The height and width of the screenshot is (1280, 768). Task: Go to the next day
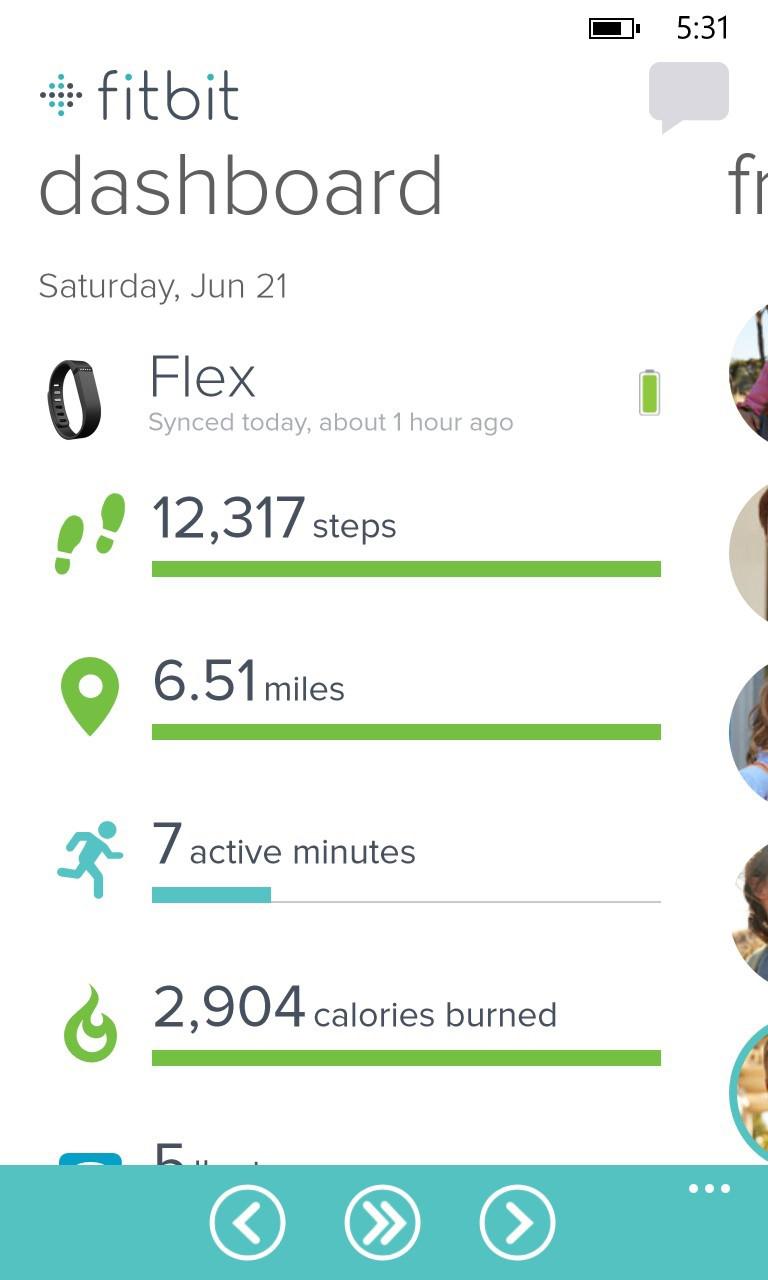point(517,1222)
